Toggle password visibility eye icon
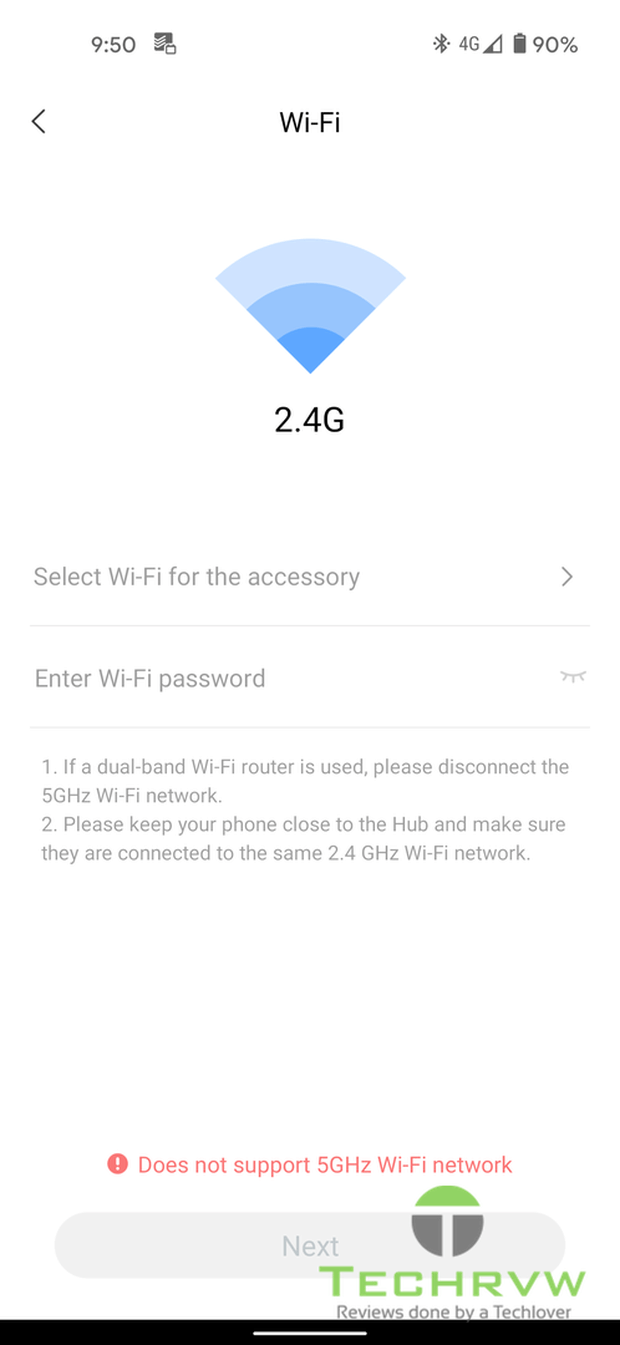Image resolution: width=620 pixels, height=1345 pixels. coord(572,677)
